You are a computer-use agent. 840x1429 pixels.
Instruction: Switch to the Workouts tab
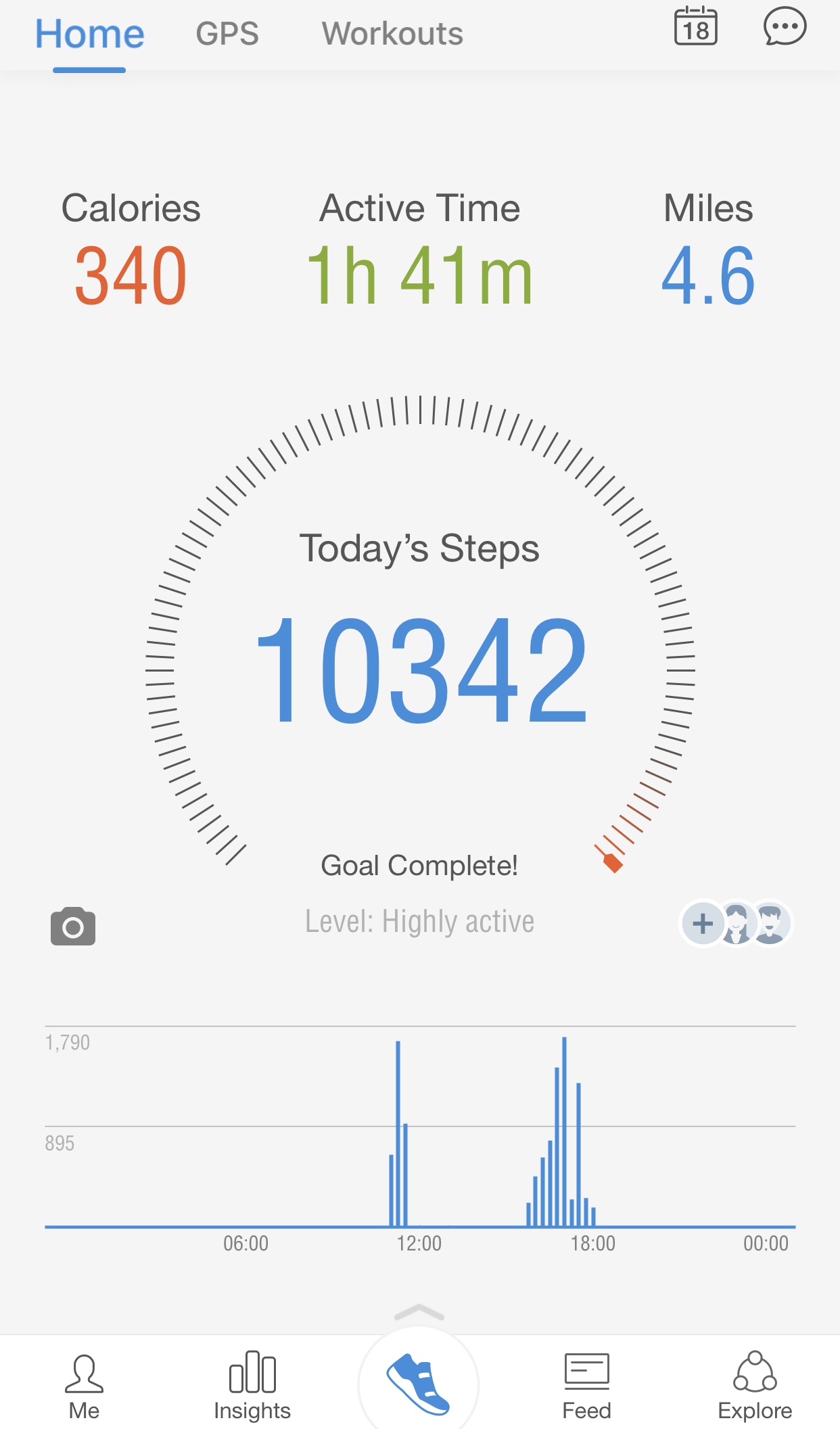coord(392,34)
